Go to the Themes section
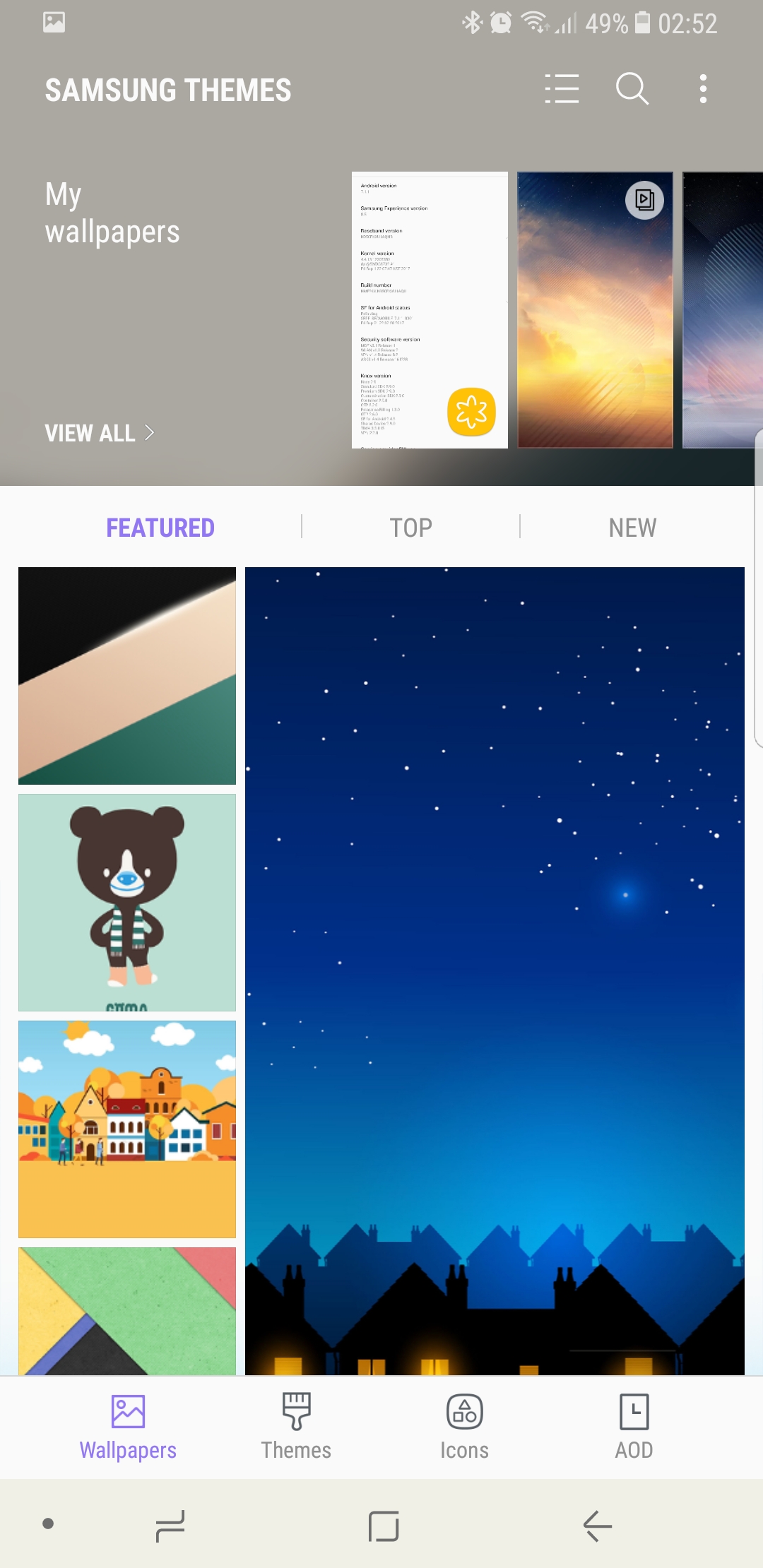The height and width of the screenshot is (1568, 763). coord(296,1427)
